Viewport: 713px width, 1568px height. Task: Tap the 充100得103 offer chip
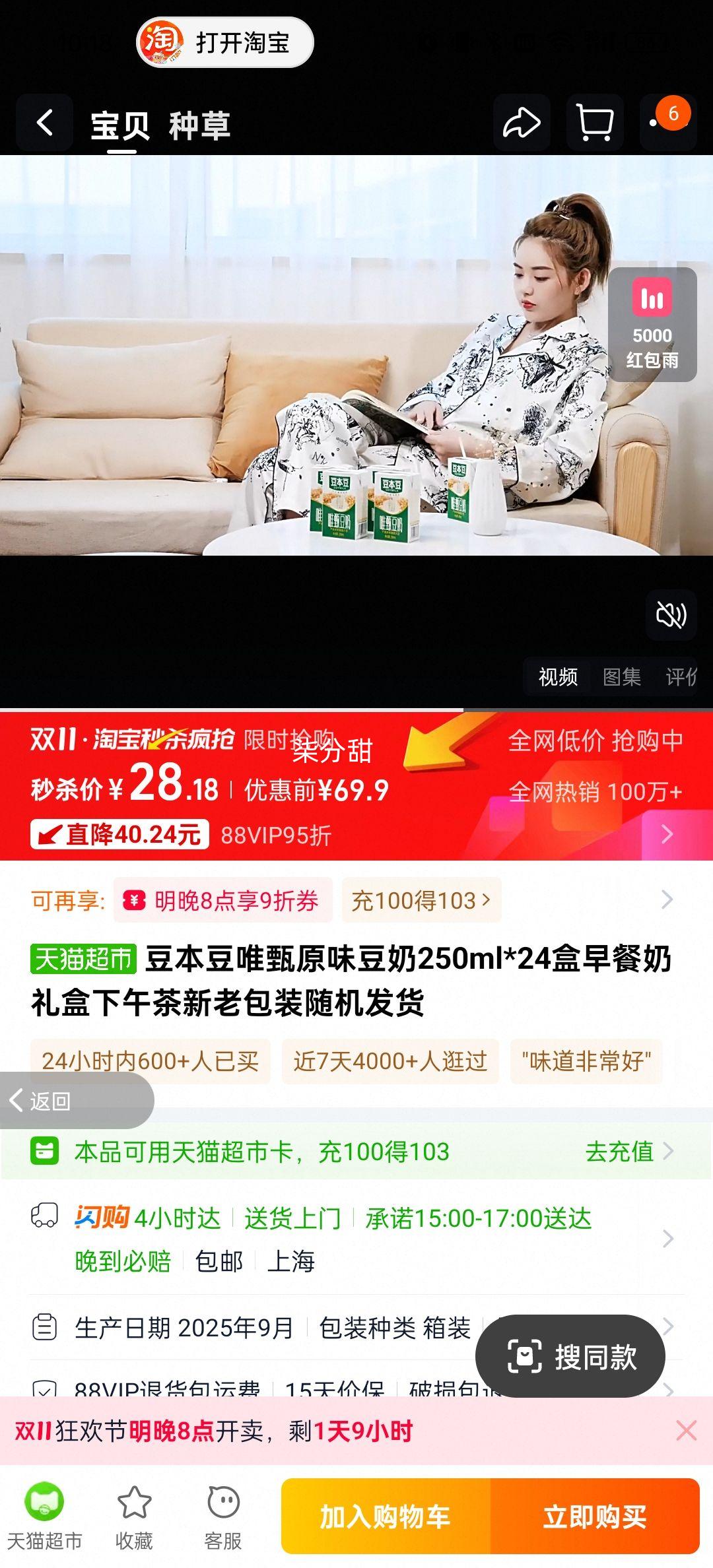421,901
